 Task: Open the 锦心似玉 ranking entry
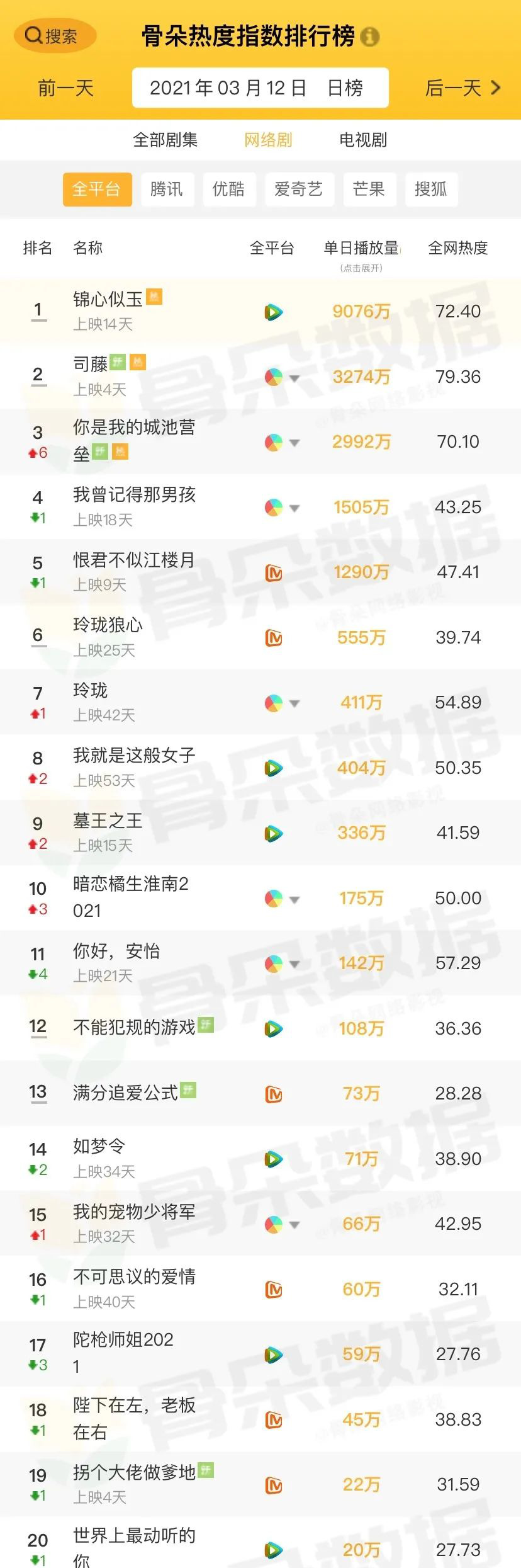108,300
